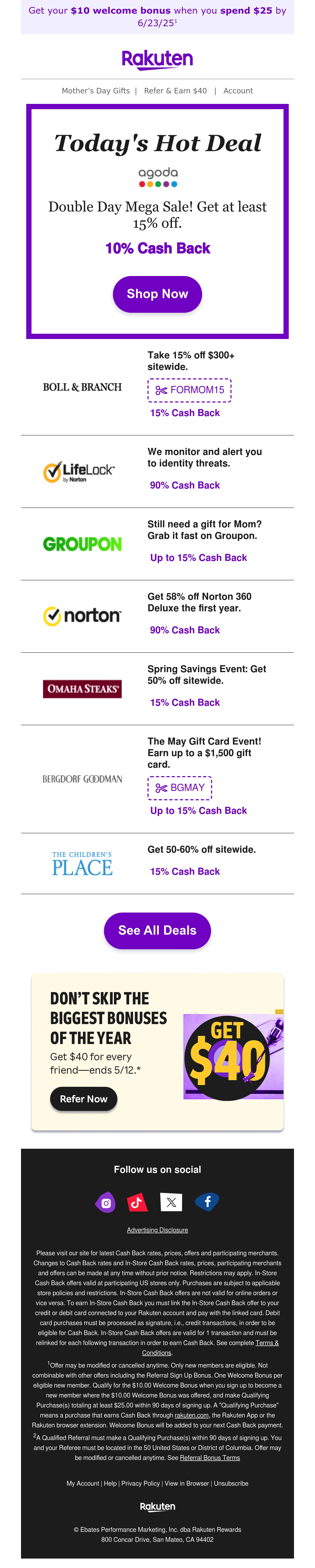Tap the Refer Now button
The width and height of the screenshot is (315, 1568).
point(83,1099)
